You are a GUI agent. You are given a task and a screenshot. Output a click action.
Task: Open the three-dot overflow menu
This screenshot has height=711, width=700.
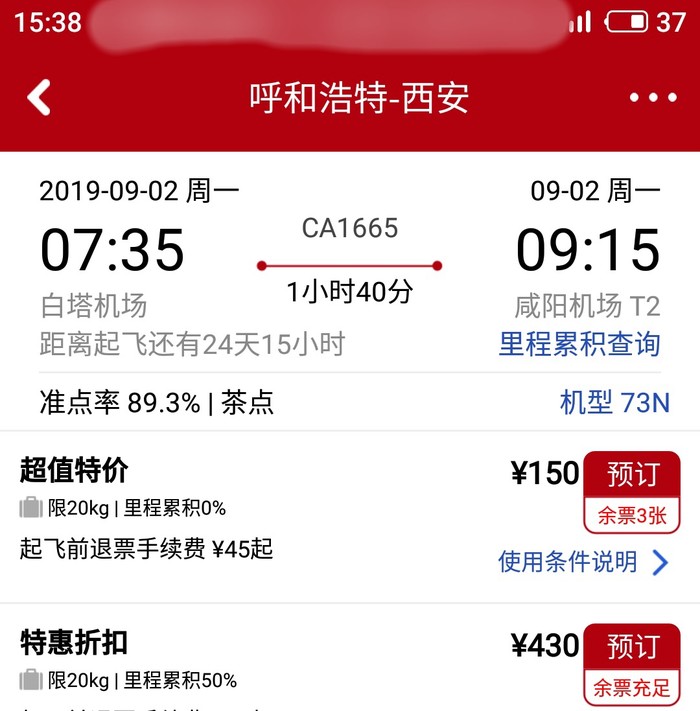click(x=653, y=98)
